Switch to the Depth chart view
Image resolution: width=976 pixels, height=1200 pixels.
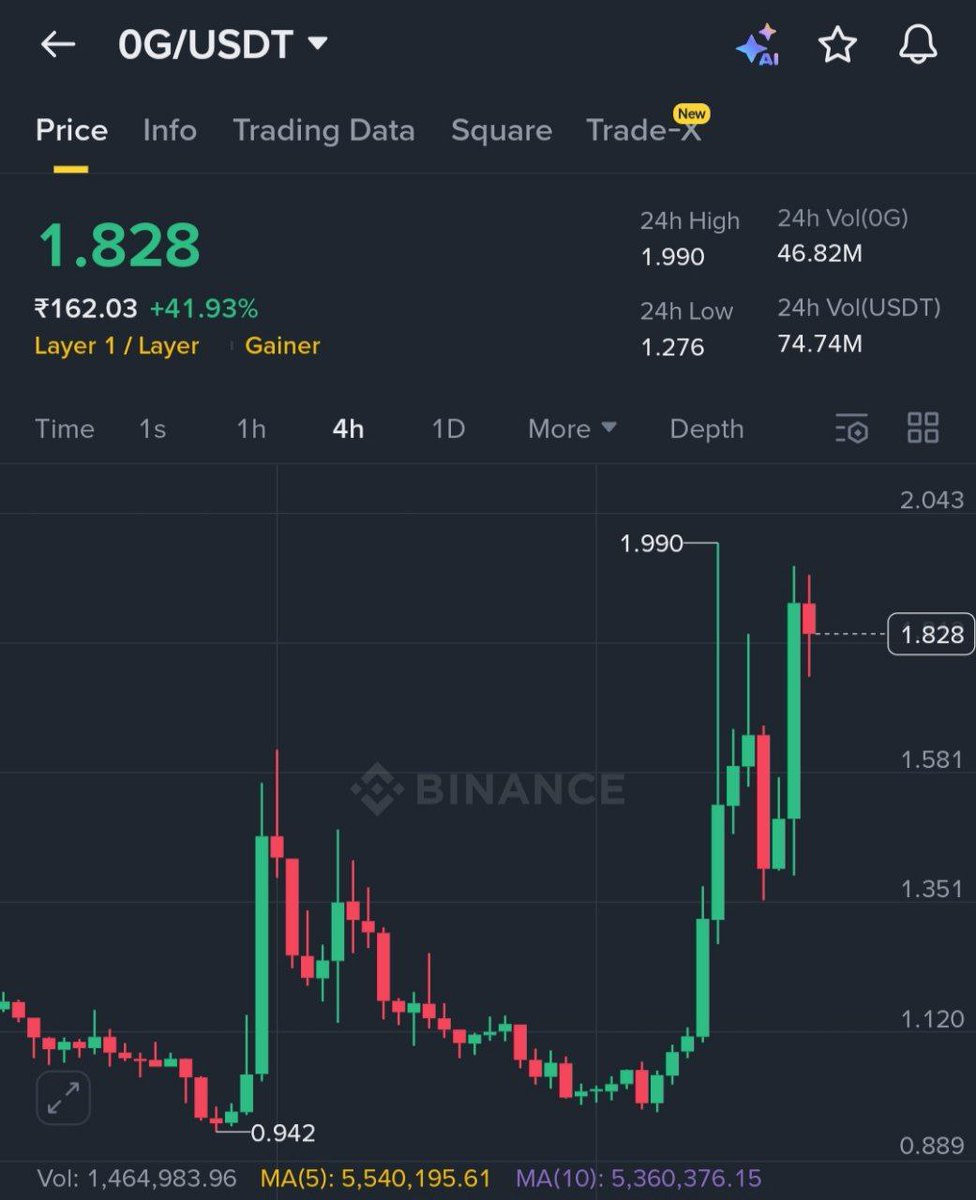click(707, 429)
